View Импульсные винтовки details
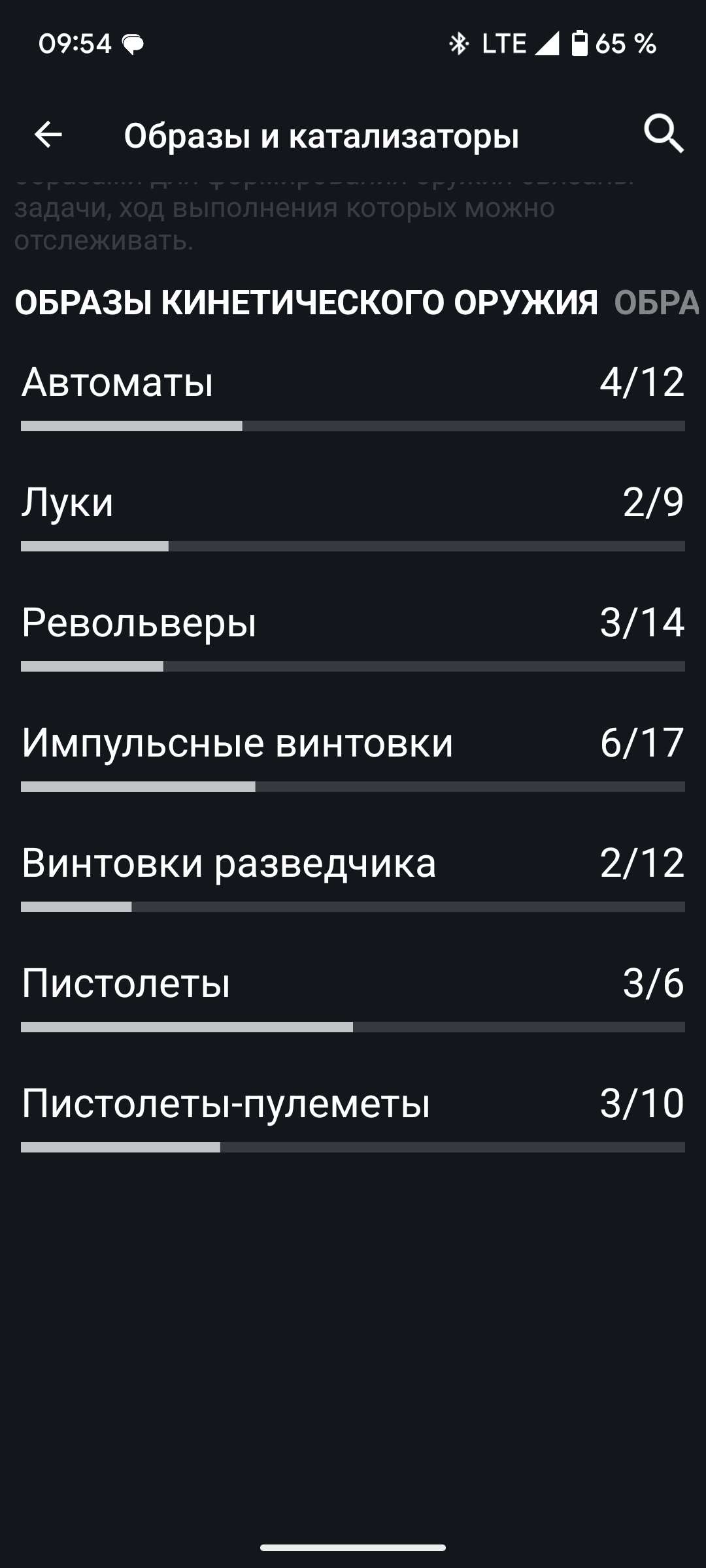 [x=353, y=742]
